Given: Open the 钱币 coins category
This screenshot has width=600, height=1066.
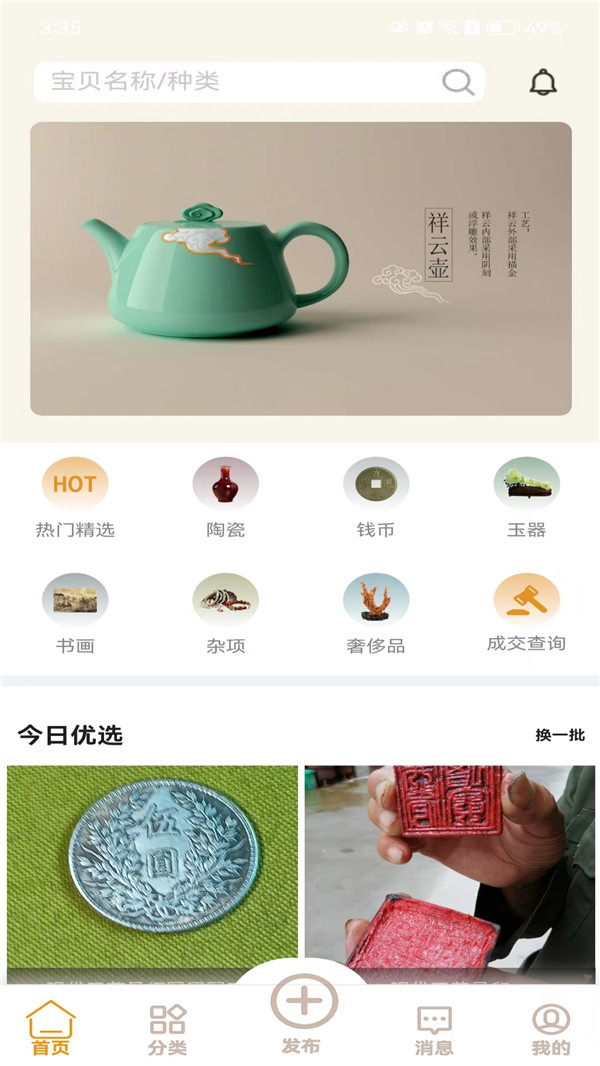Looking at the screenshot, I should (376, 498).
